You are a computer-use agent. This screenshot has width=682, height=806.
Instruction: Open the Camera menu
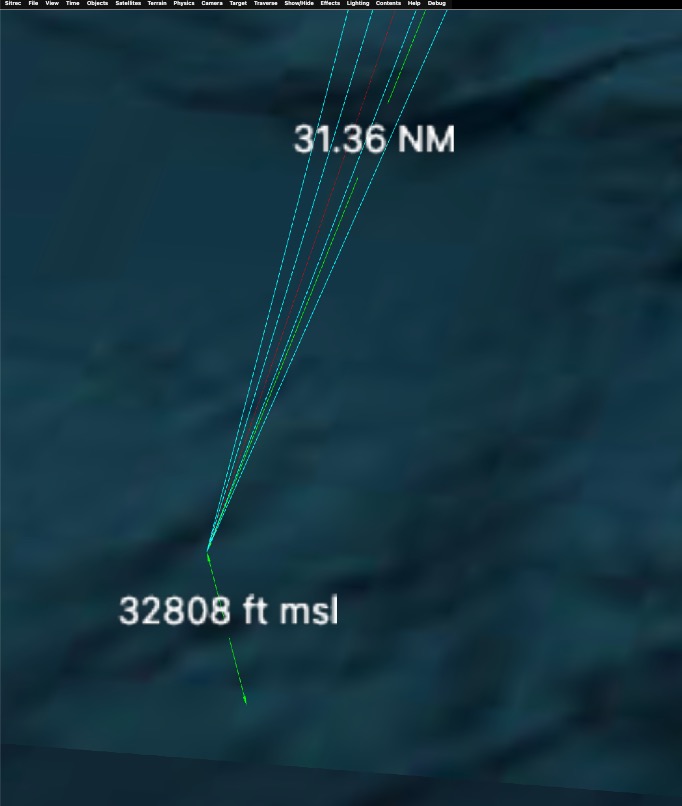pos(212,4)
